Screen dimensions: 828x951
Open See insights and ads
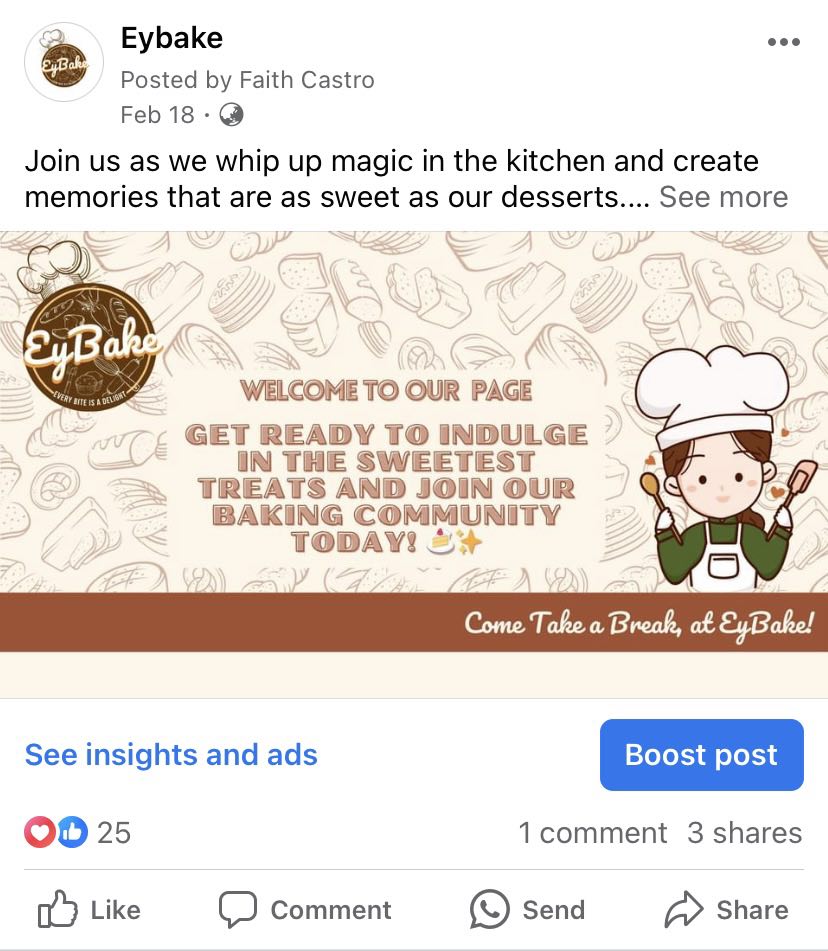pos(171,755)
